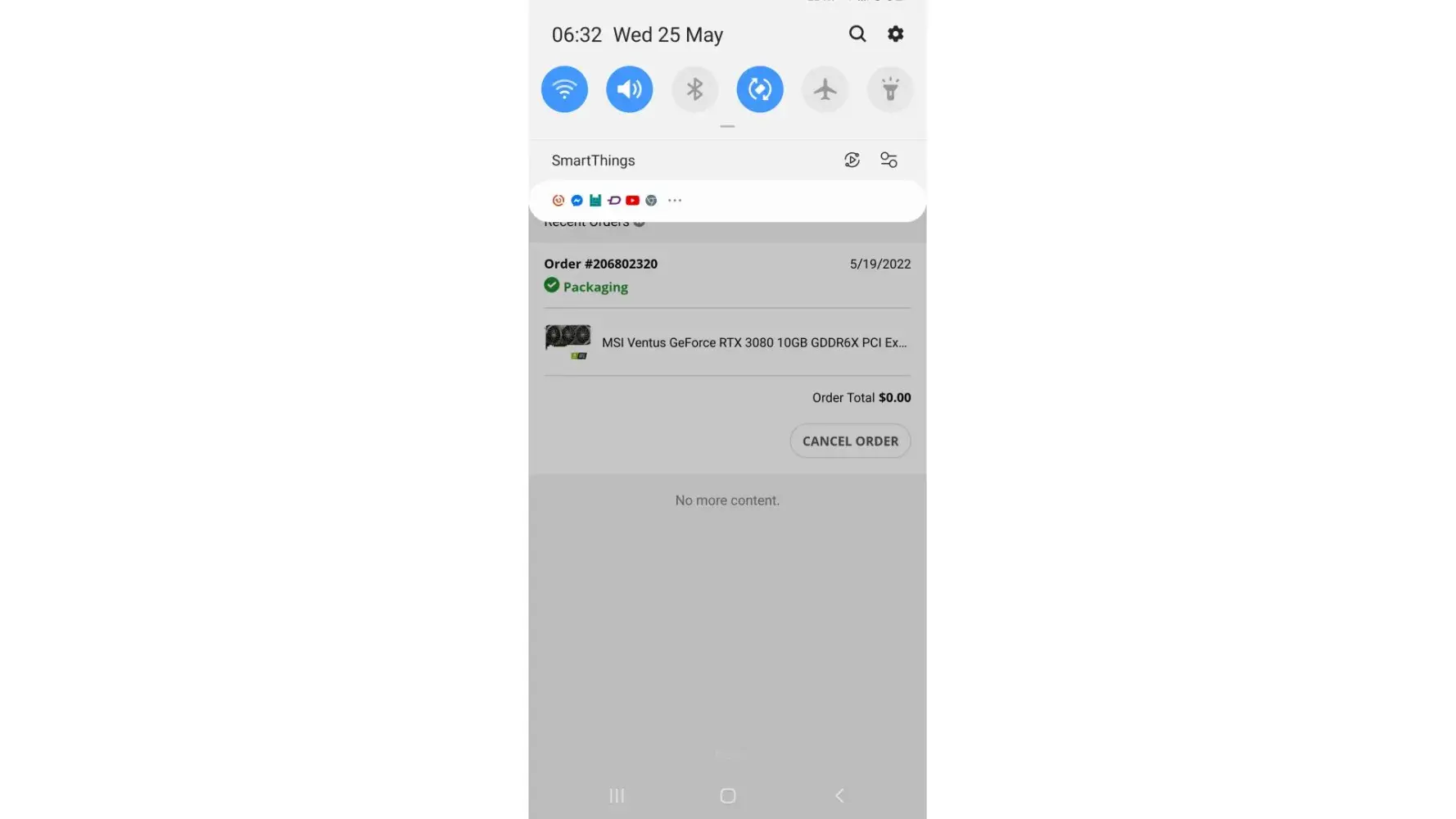Turn on the flashlight
The image size is (1456, 819).
pos(890,89)
